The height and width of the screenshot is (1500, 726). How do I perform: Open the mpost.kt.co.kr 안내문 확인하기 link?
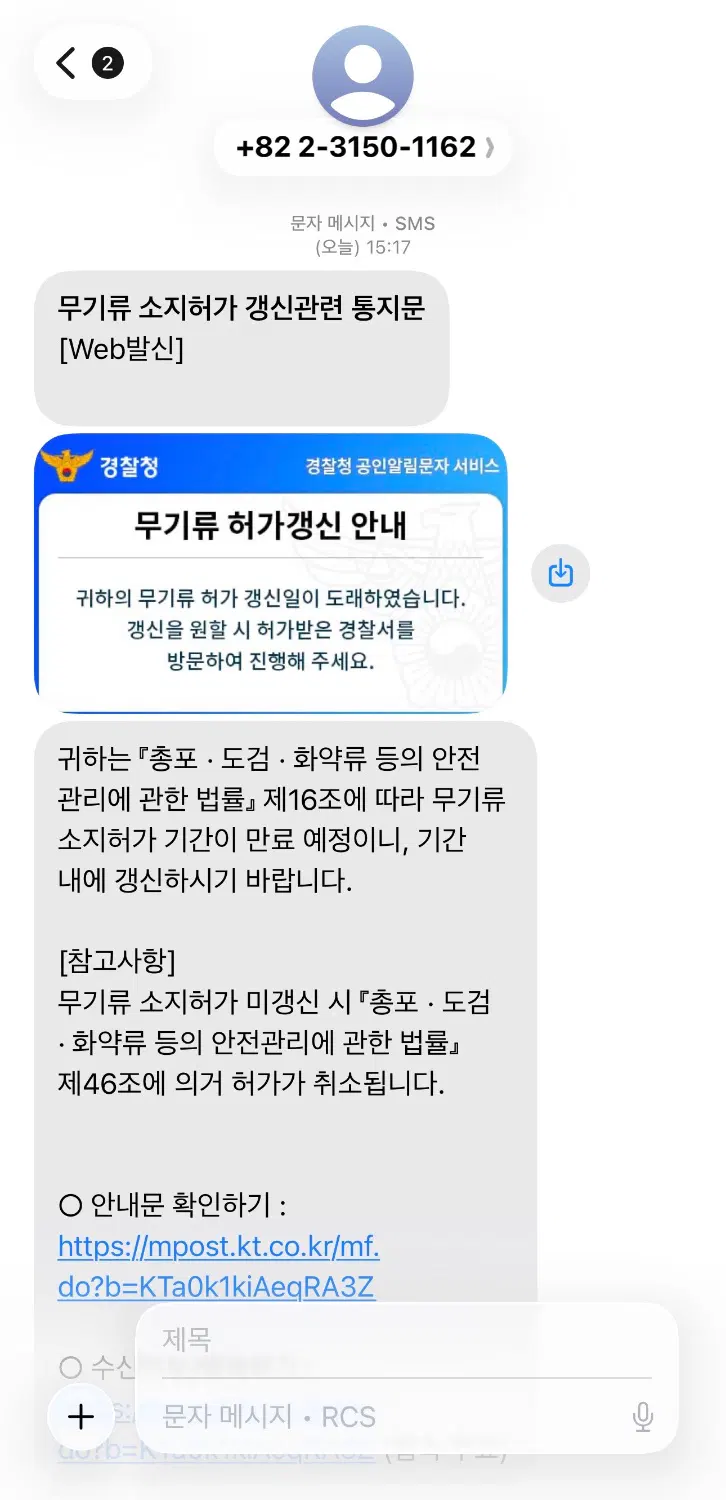pyautogui.click(x=218, y=1266)
